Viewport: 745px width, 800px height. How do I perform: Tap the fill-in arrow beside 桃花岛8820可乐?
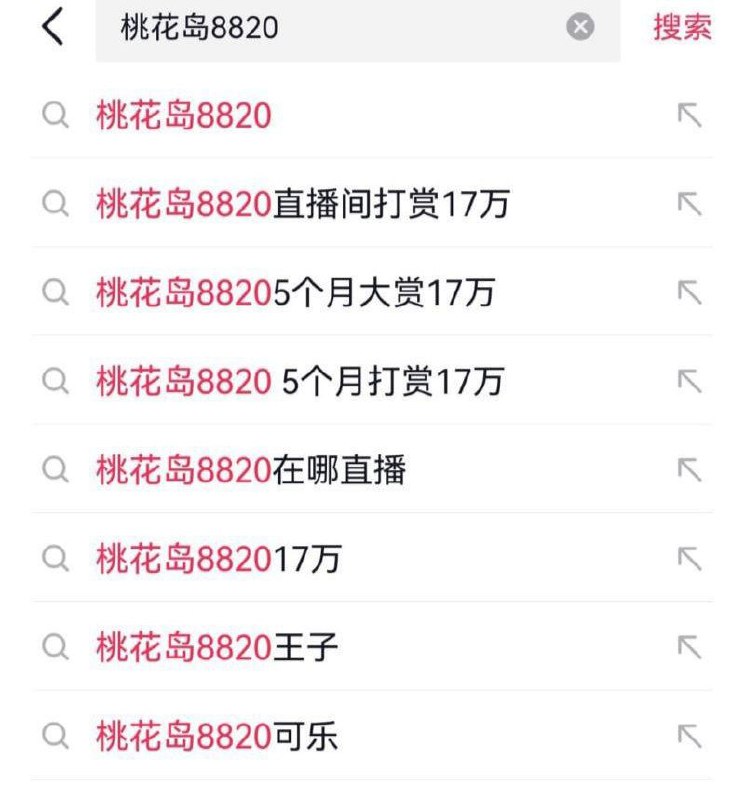pyautogui.click(x=689, y=736)
